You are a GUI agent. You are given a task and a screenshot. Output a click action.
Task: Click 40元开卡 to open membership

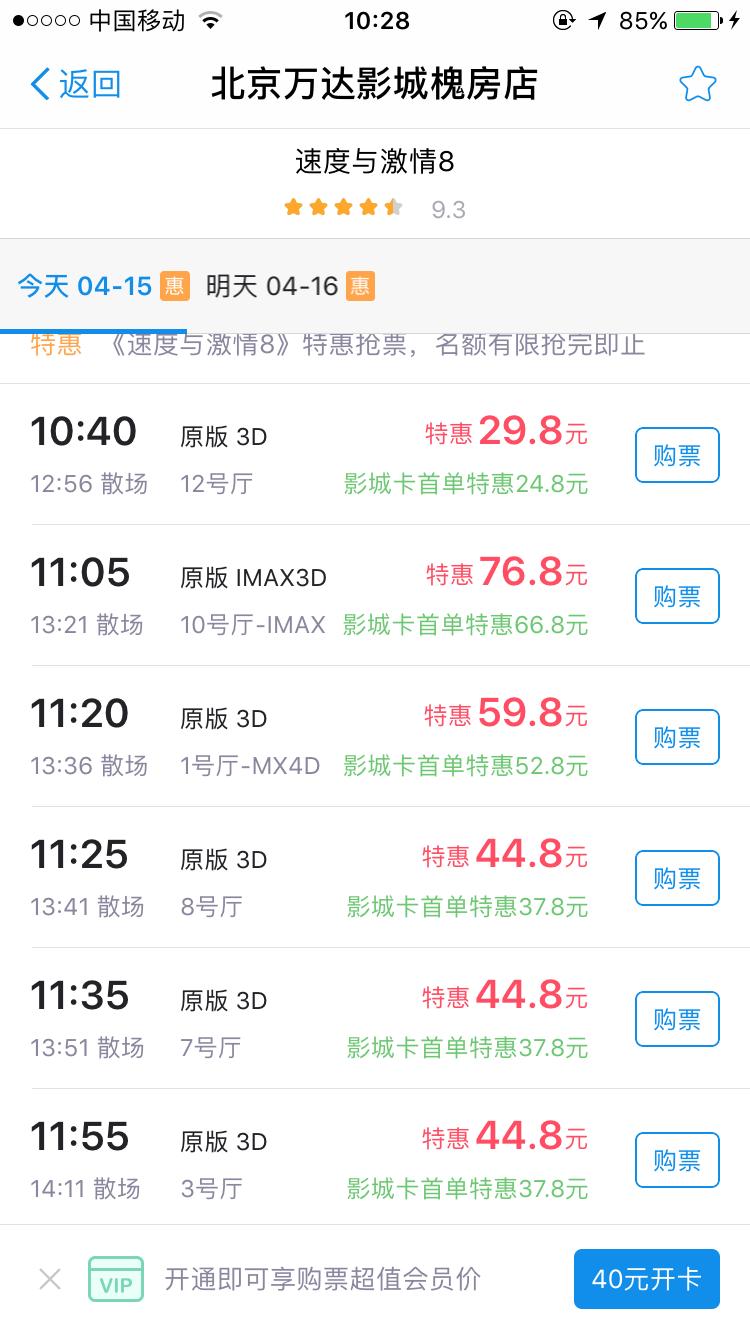(646, 1277)
